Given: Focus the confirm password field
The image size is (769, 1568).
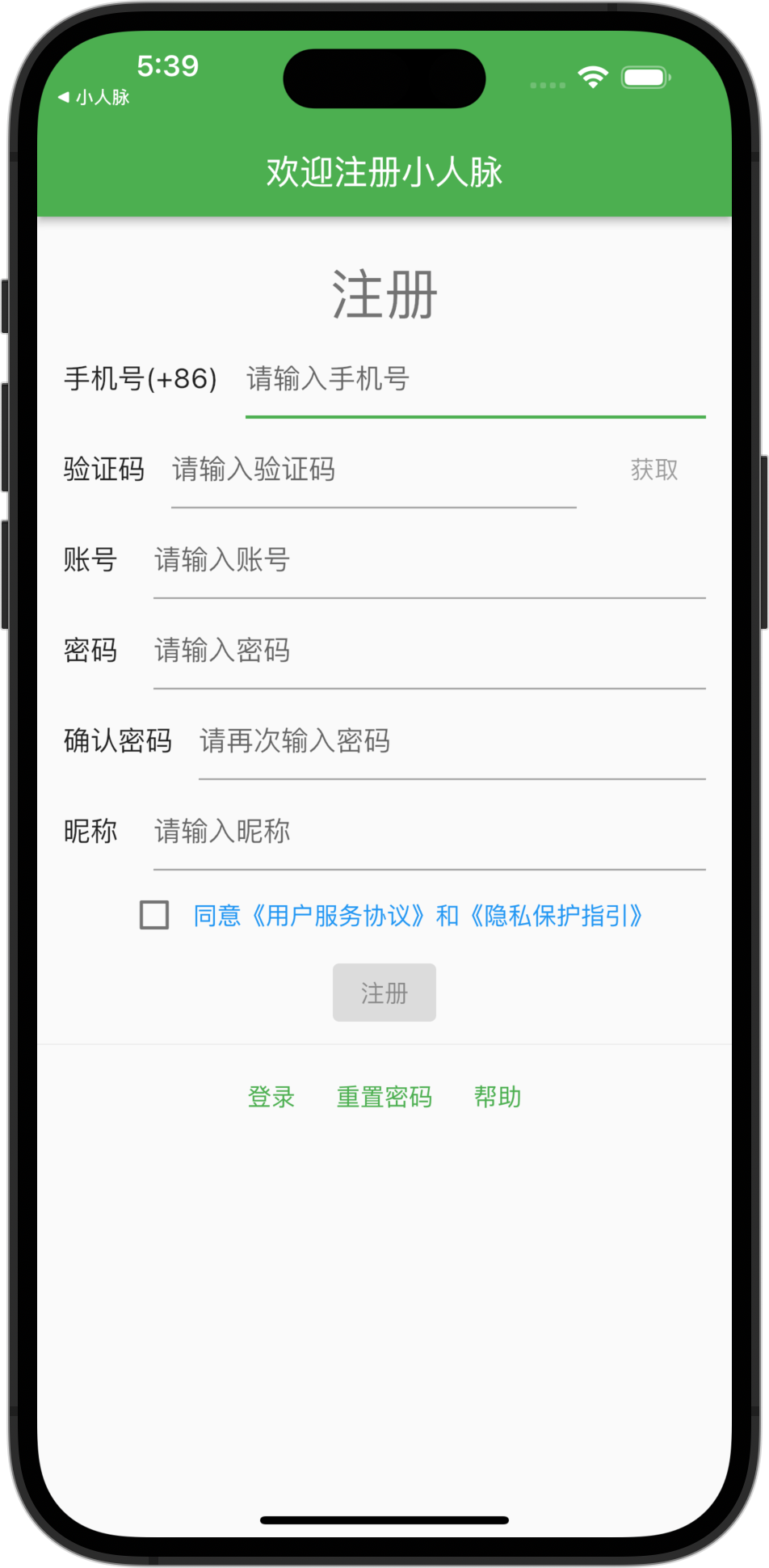Looking at the screenshot, I should (x=452, y=741).
